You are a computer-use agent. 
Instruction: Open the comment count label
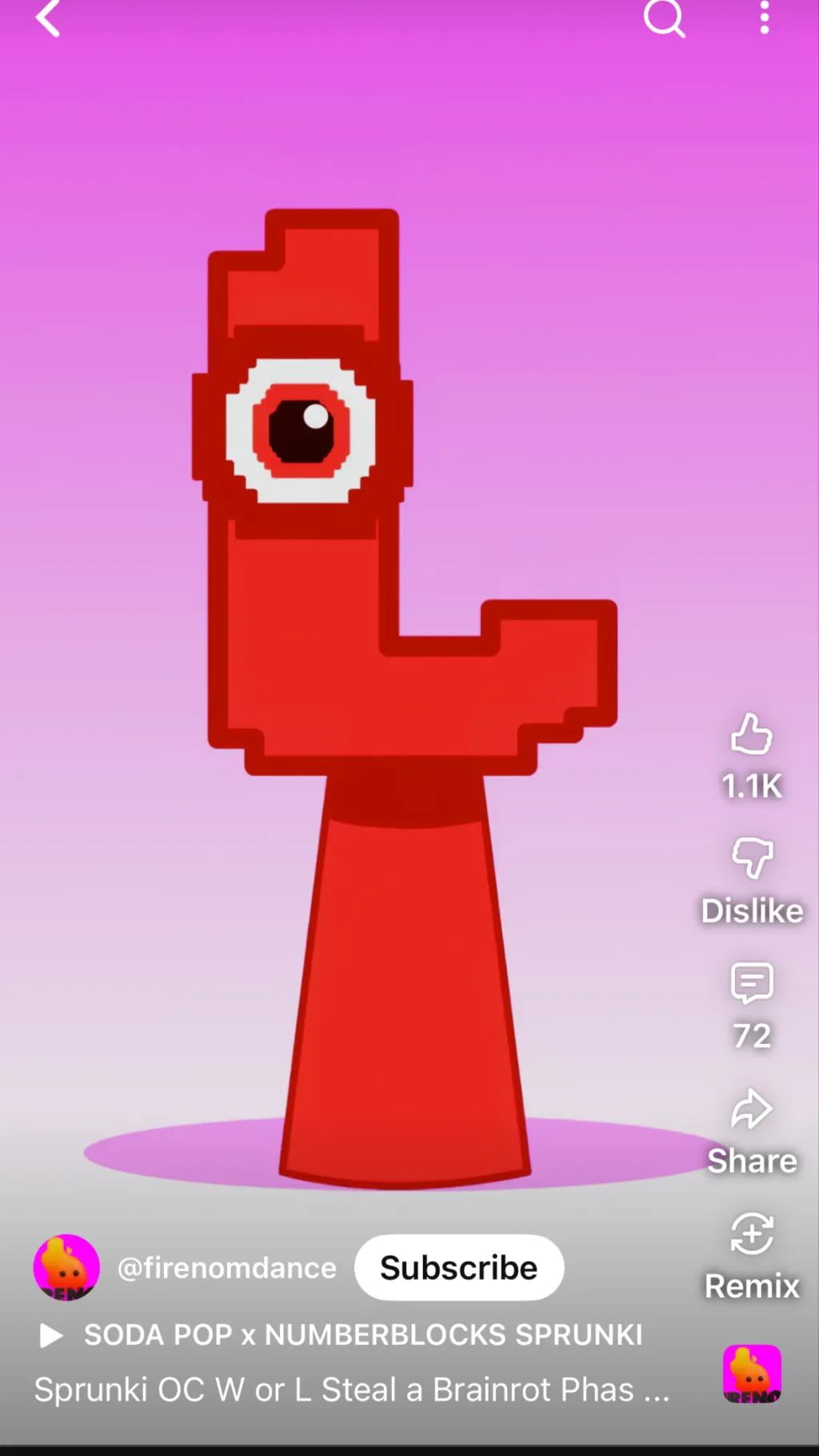click(x=750, y=1036)
